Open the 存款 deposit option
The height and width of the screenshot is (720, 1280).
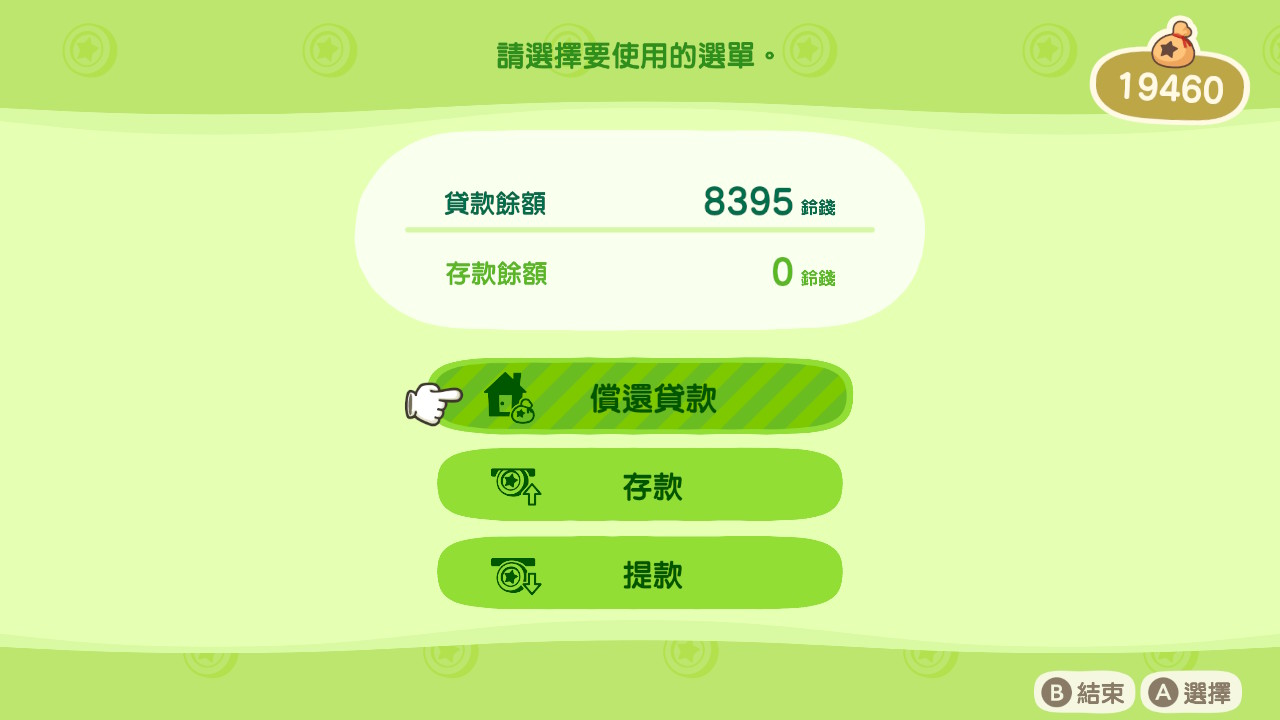tap(640, 485)
